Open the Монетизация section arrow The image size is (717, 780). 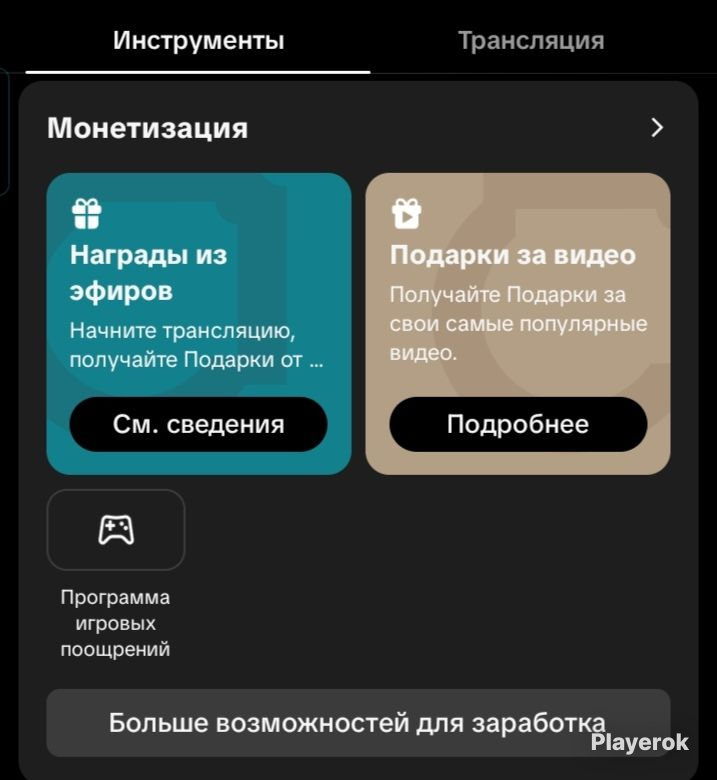tap(657, 128)
